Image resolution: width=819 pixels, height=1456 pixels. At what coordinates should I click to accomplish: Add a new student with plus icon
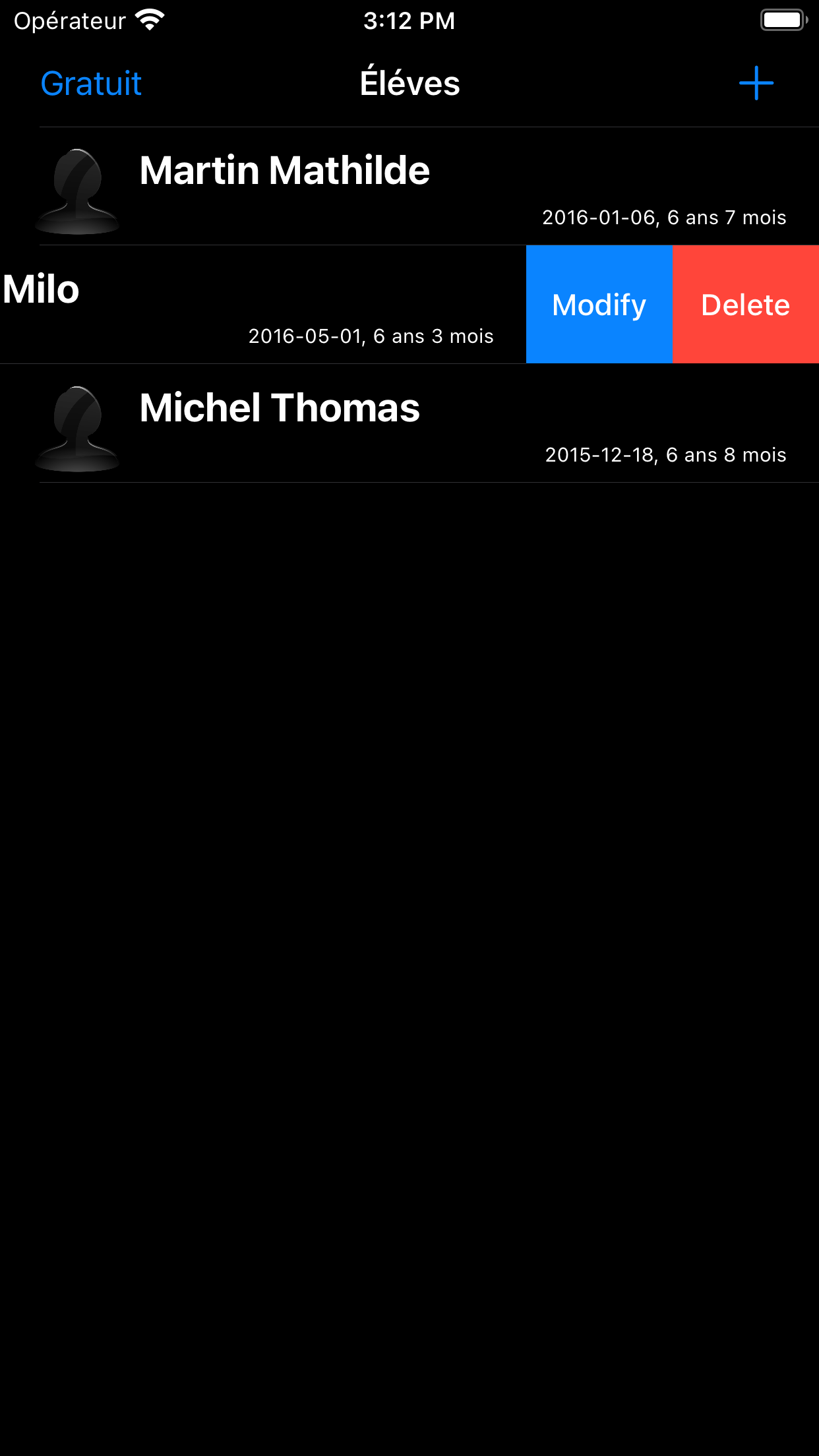(x=756, y=83)
